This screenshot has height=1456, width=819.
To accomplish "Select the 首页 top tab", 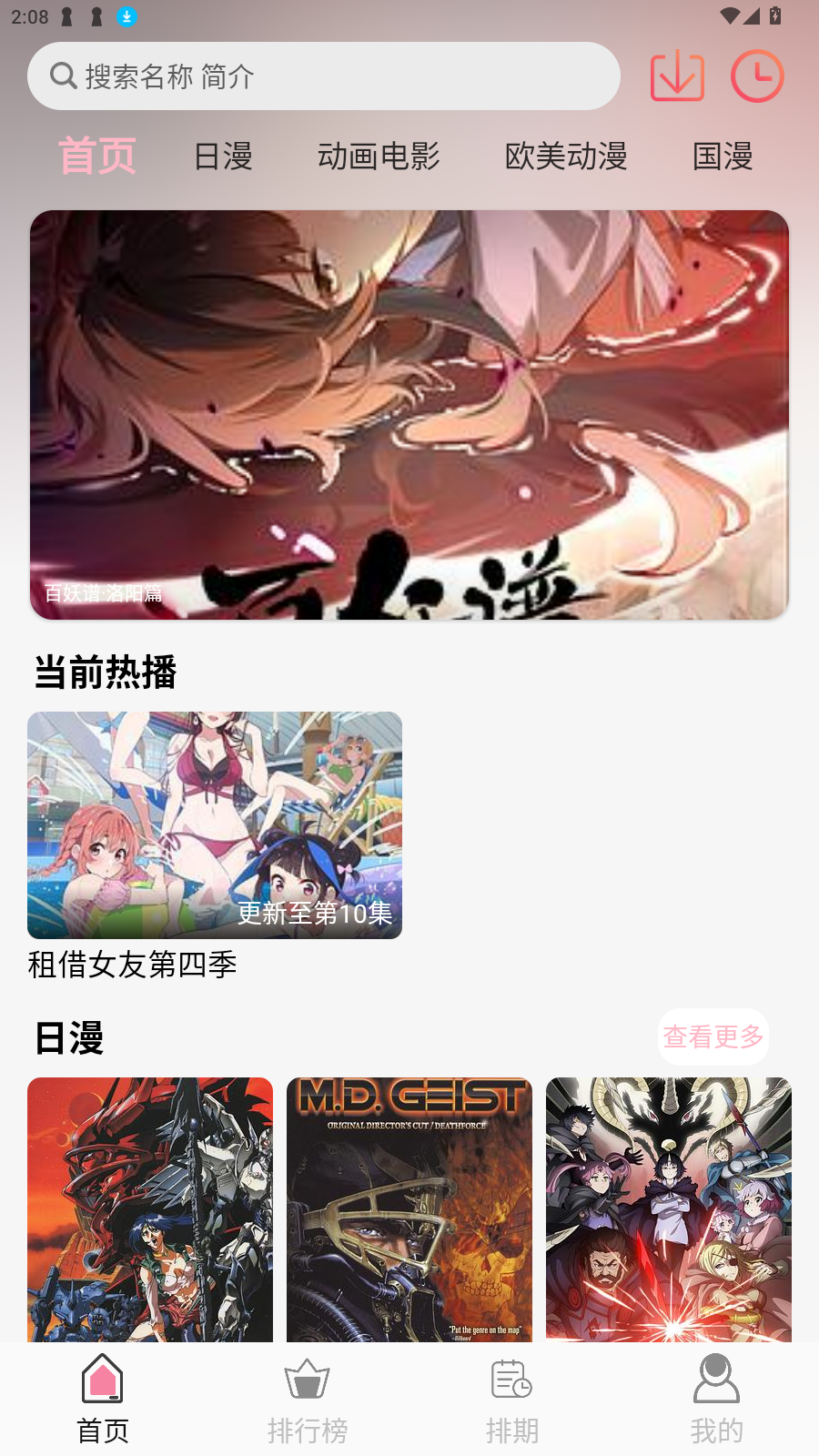I will click(x=97, y=157).
